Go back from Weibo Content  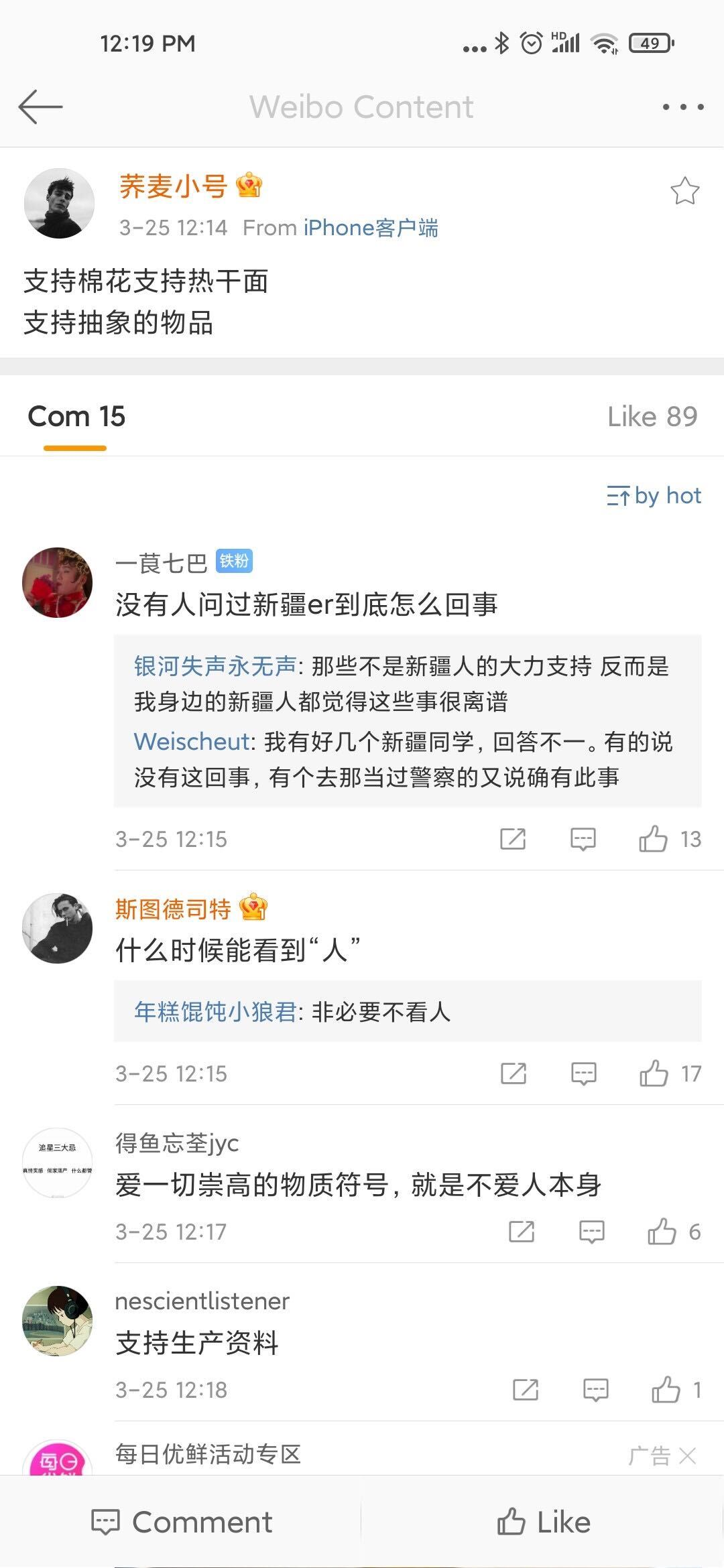(40, 107)
